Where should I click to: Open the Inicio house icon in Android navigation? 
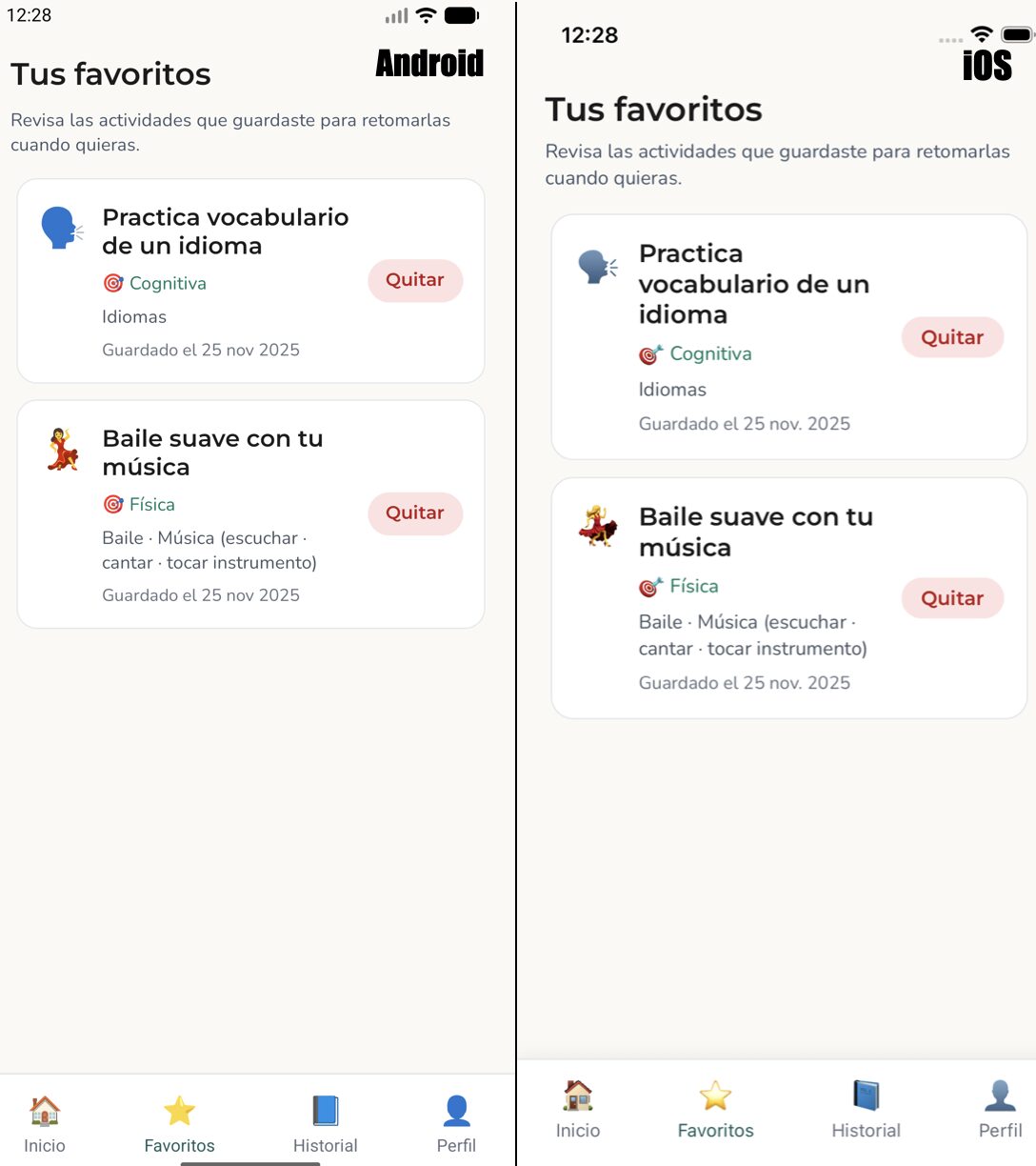point(44,1111)
